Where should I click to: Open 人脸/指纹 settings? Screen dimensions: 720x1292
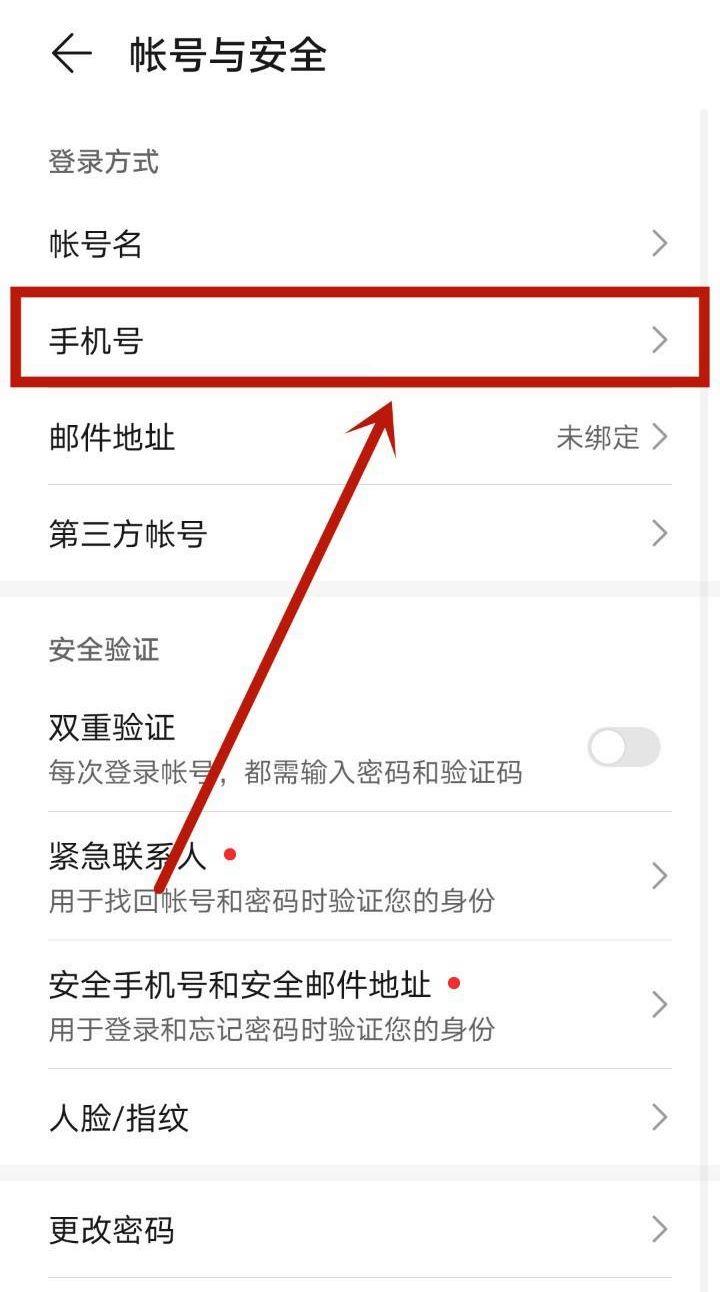click(x=358, y=1117)
